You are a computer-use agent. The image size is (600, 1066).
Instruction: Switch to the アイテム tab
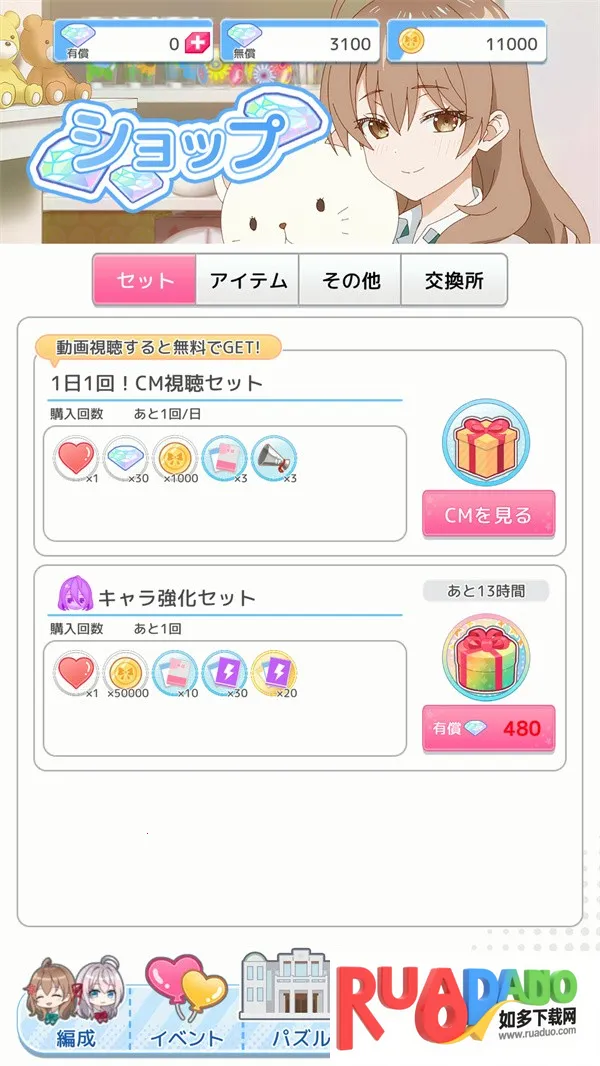pyautogui.click(x=248, y=280)
